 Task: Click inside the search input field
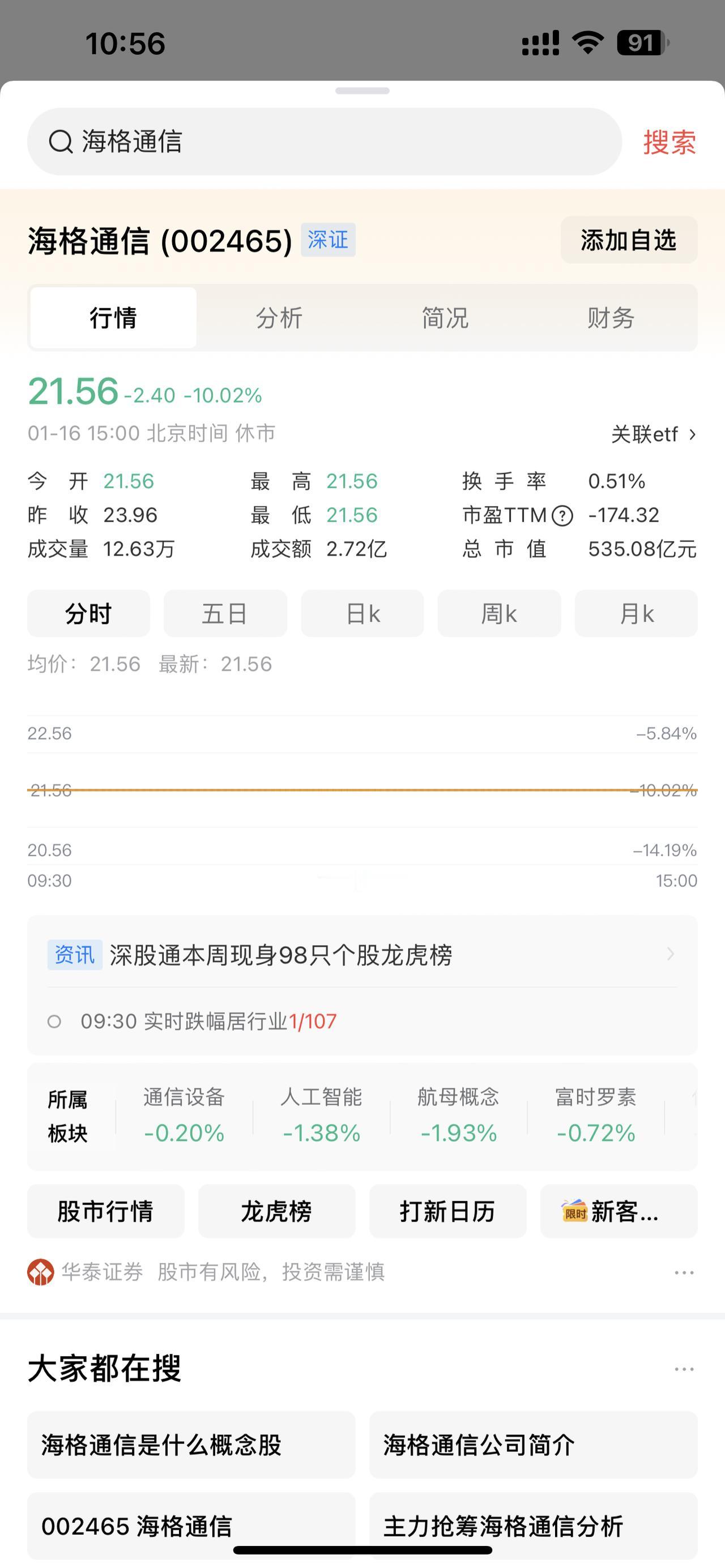274,143
